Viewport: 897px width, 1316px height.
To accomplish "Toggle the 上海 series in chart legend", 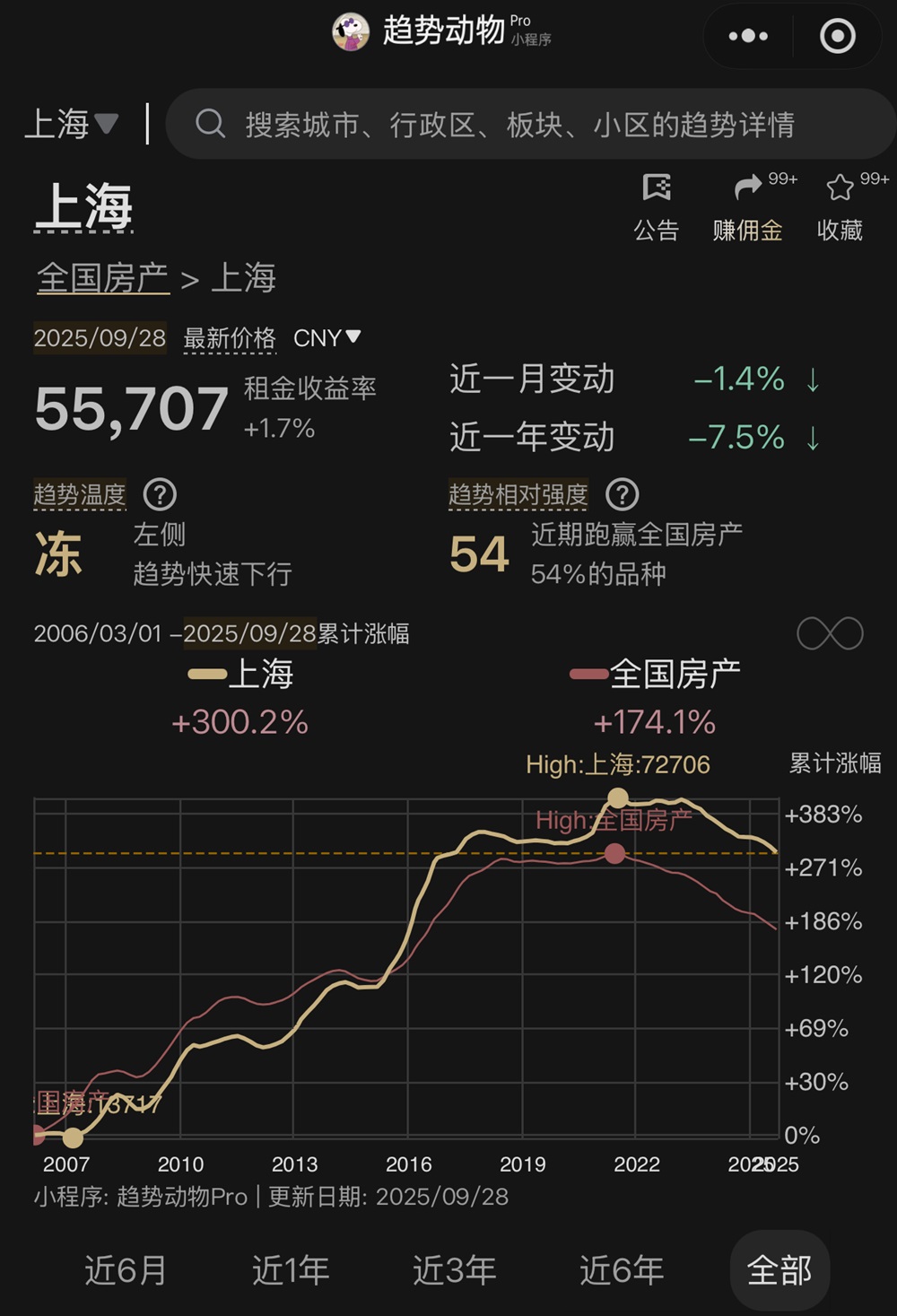I will pos(240,675).
